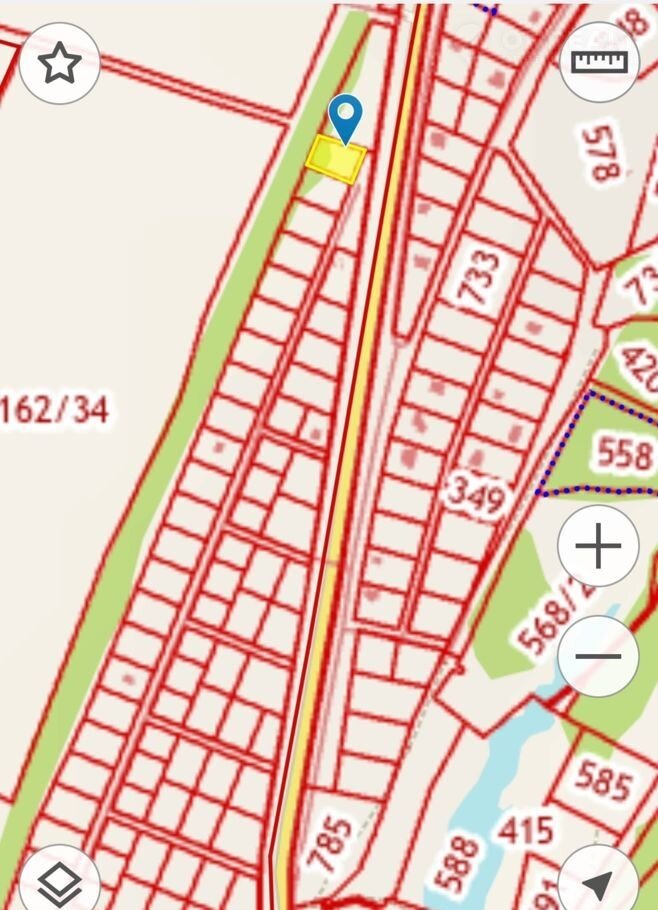Zoom in on the map
Screen dimensions: 658x910
[x=598, y=547]
